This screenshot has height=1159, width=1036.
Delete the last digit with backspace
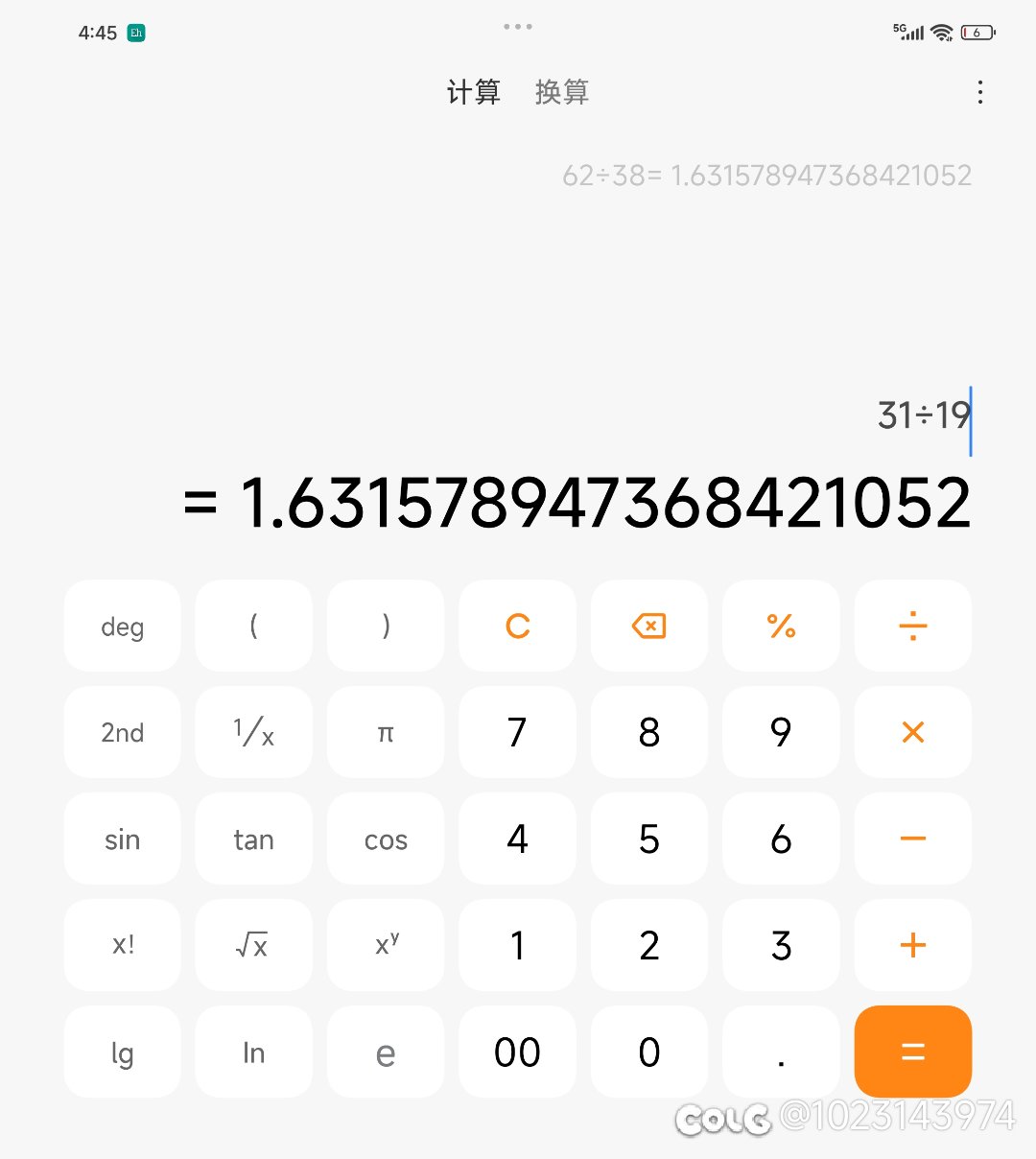pyautogui.click(x=649, y=627)
